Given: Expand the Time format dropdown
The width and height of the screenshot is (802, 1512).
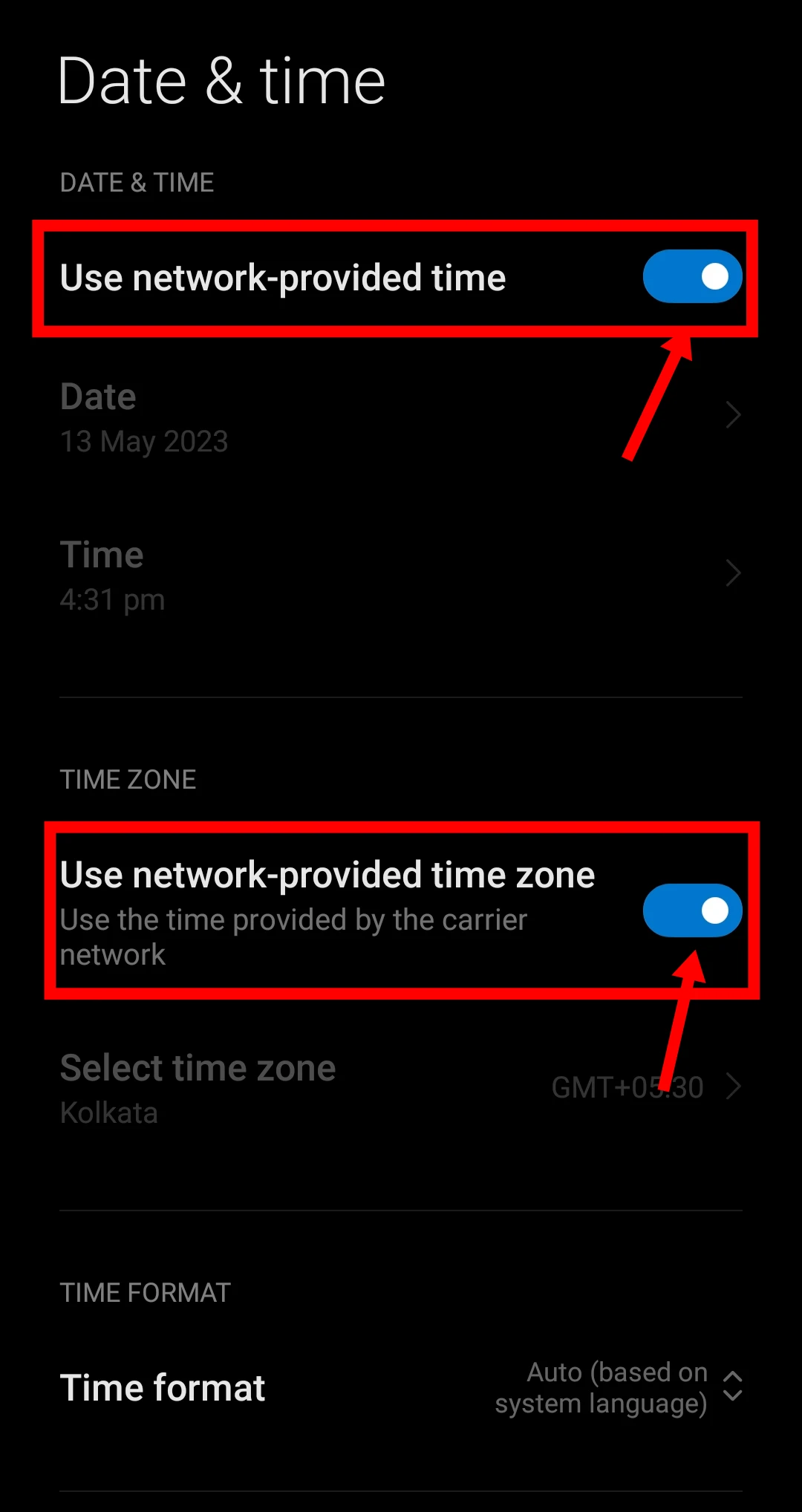Looking at the screenshot, I should 401,1387.
